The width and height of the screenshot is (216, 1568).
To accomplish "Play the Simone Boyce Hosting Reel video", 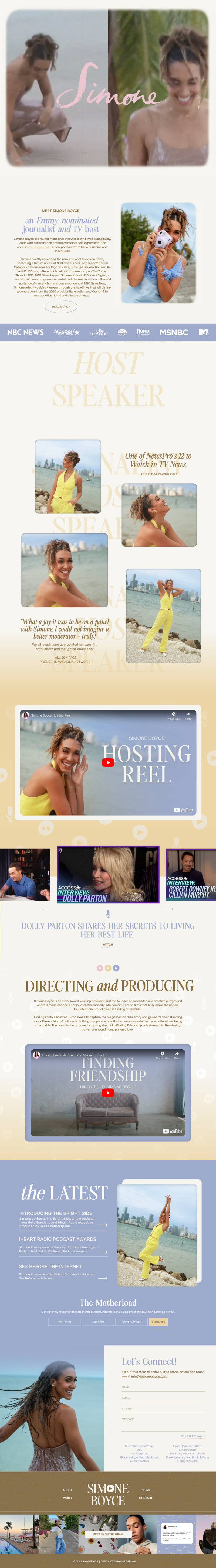I will point(108,763).
